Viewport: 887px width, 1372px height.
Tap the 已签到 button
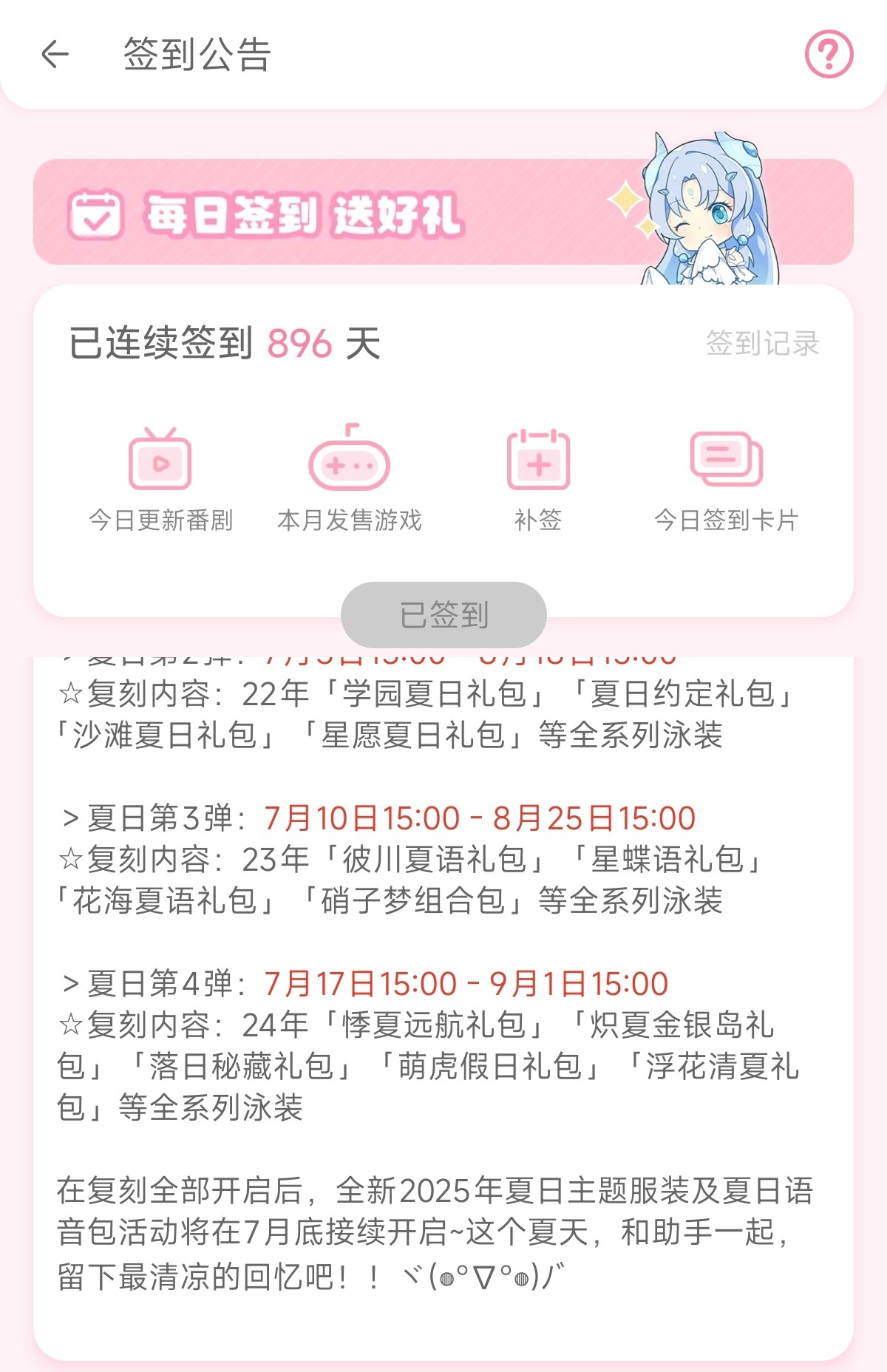click(x=443, y=614)
